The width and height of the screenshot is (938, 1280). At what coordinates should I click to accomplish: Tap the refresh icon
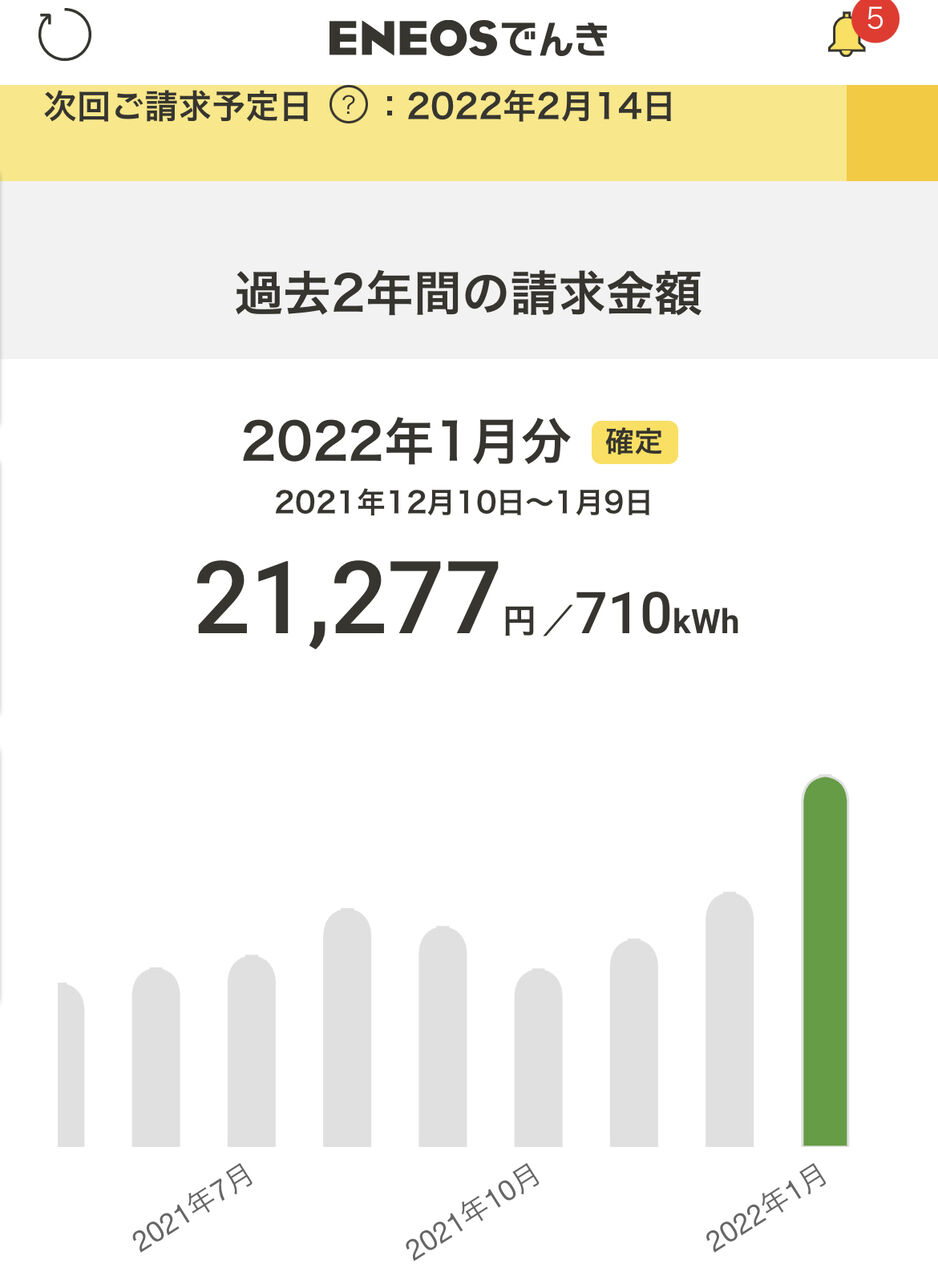pos(65,35)
